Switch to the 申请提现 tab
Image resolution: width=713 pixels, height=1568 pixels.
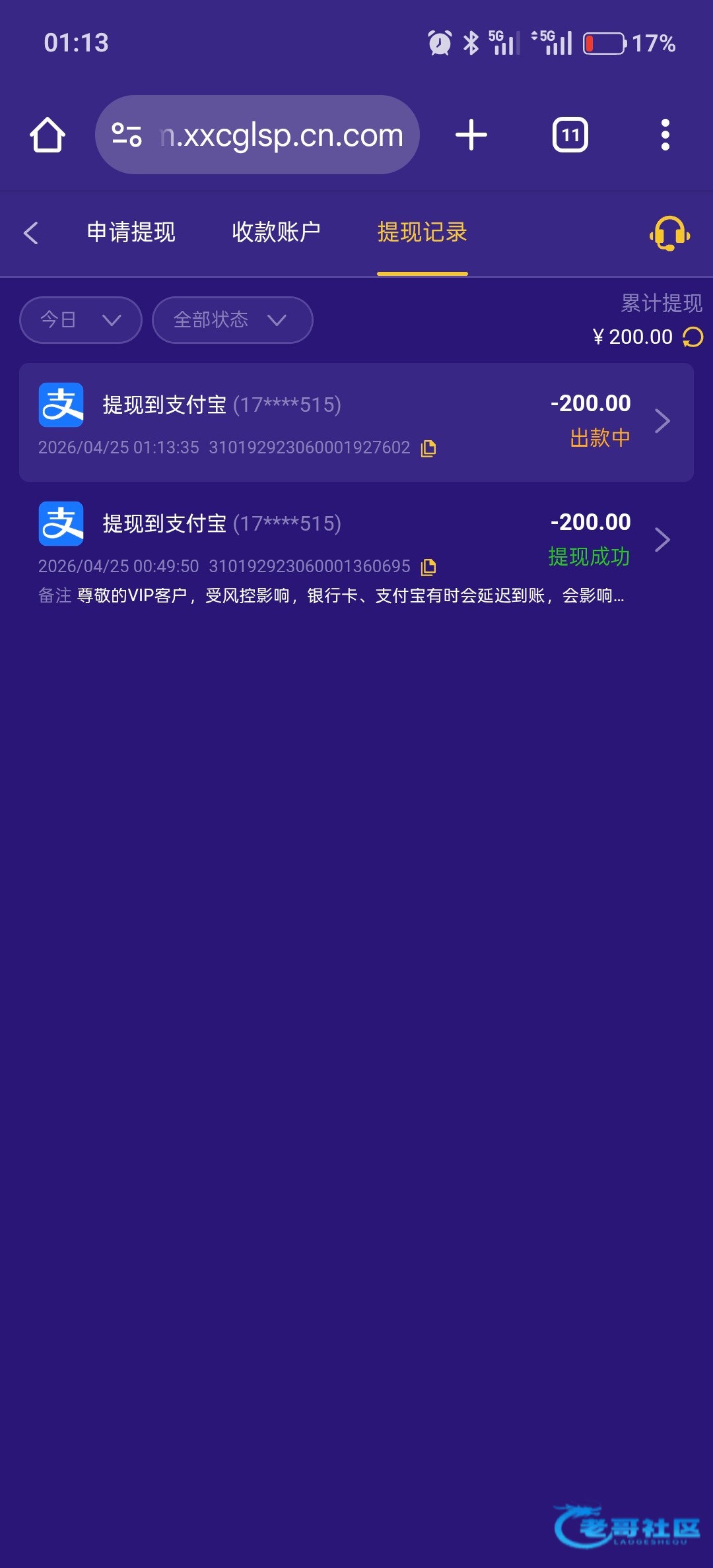(131, 233)
